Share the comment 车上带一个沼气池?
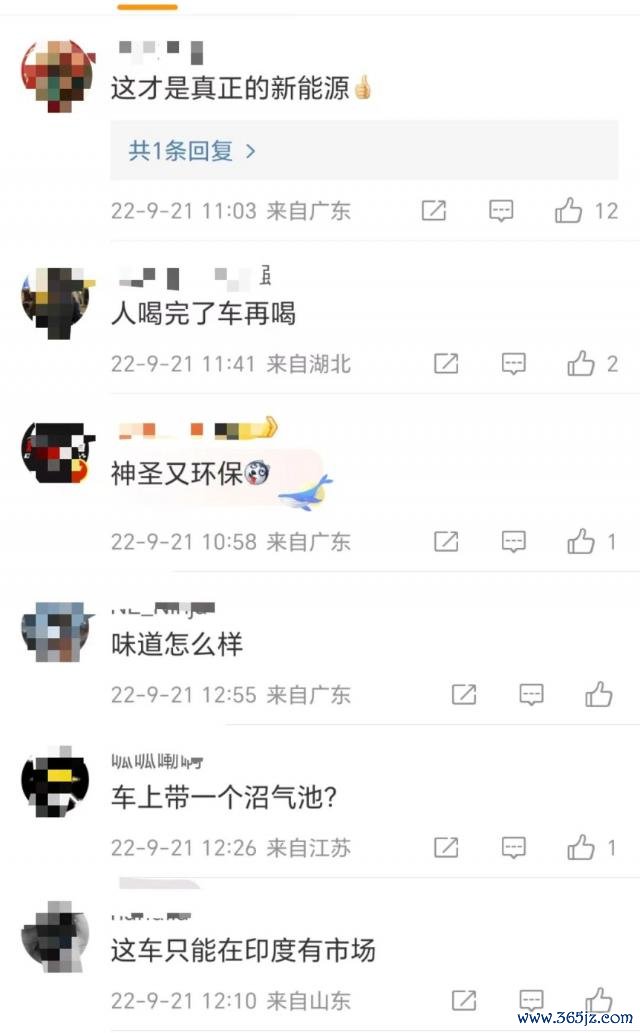Screen dimensions: 640x1033 coord(446,847)
